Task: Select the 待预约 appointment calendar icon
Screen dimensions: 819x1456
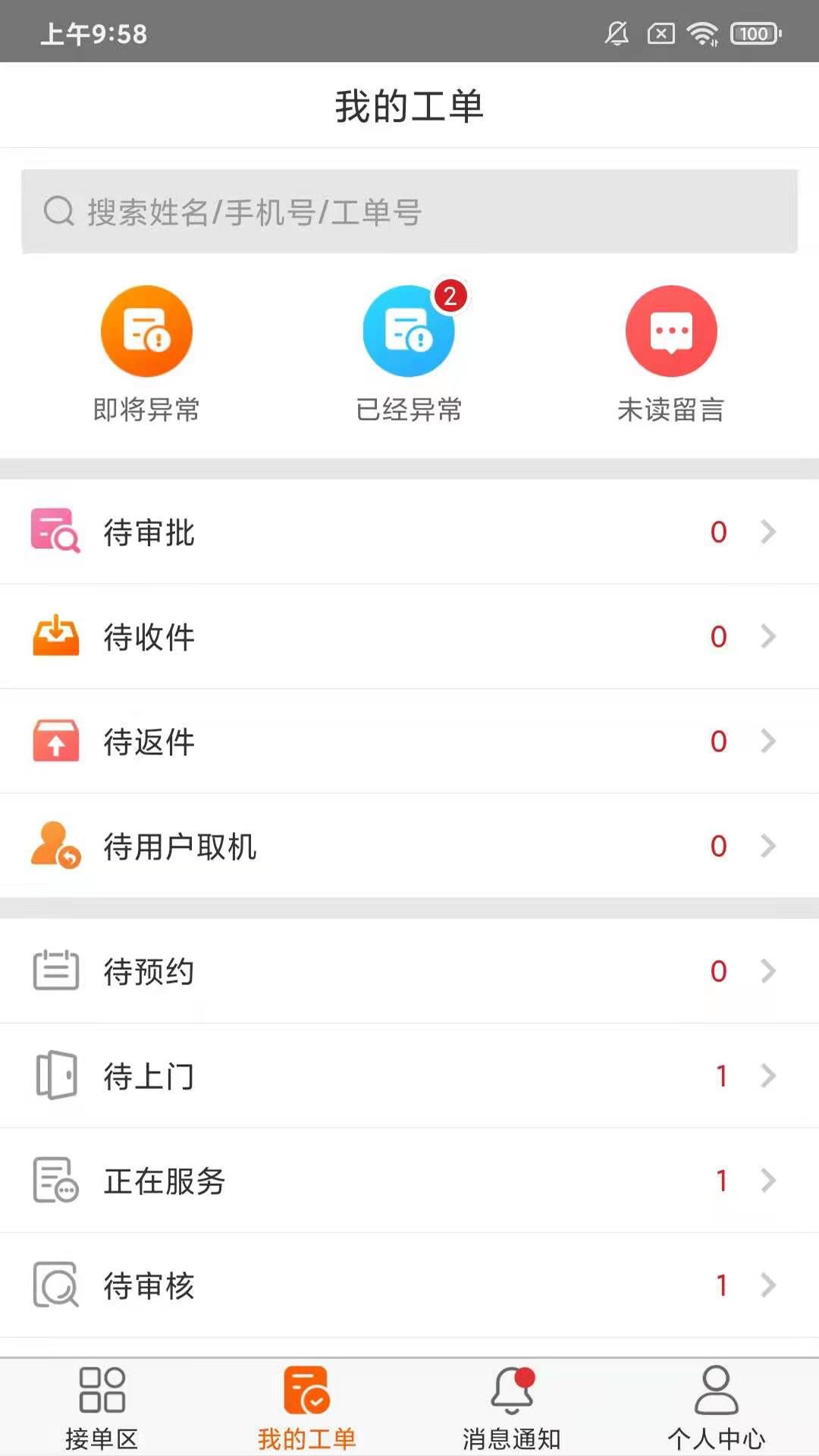Action: click(x=55, y=971)
